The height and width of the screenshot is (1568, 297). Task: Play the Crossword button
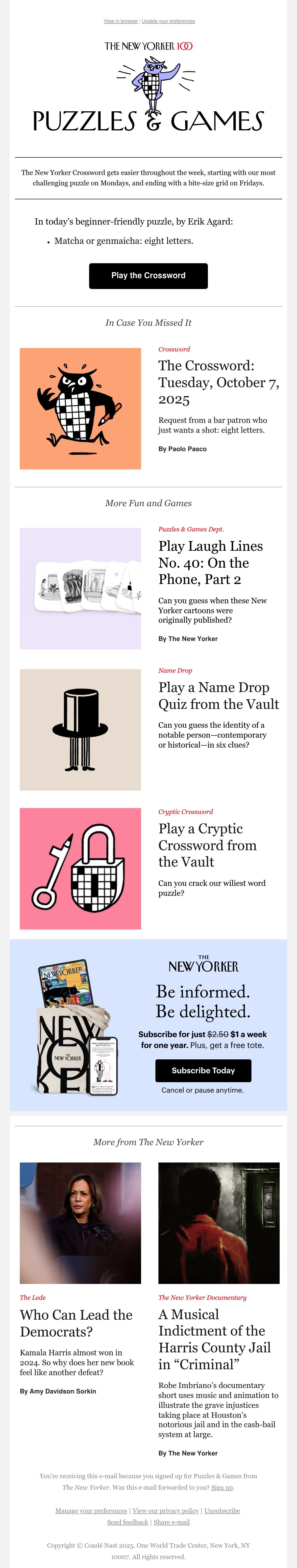click(148, 276)
